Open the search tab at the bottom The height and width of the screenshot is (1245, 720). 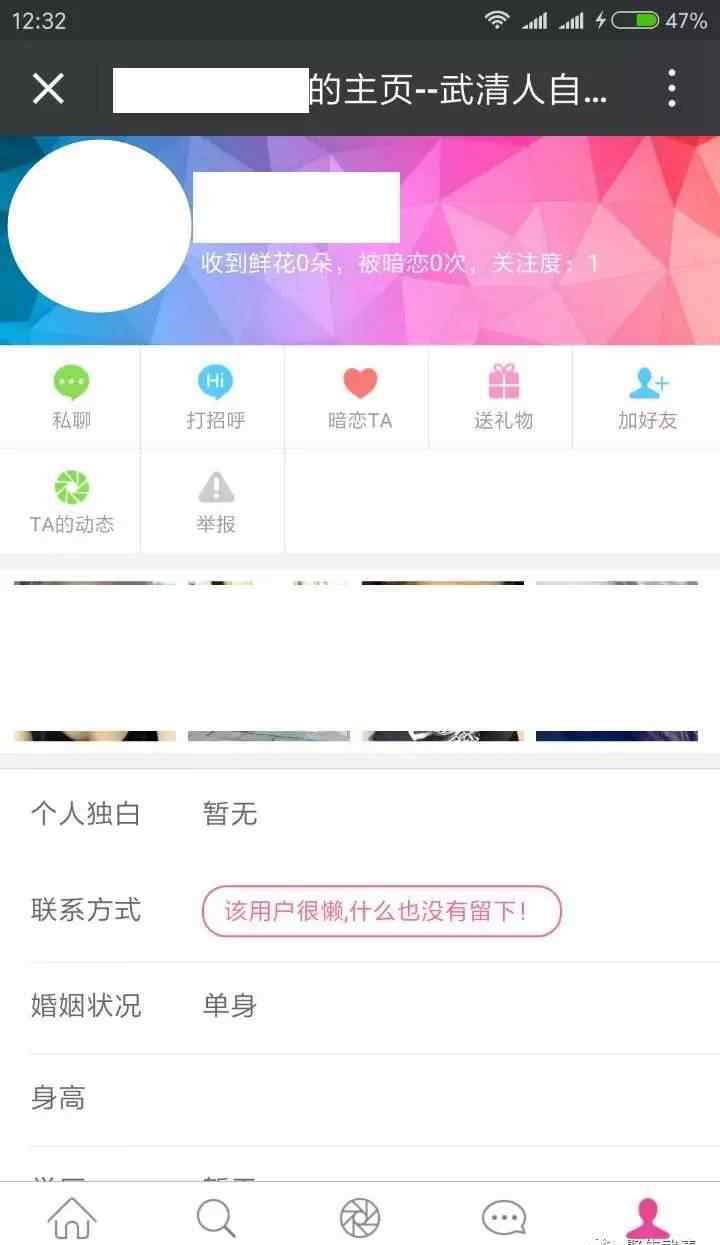pyautogui.click(x=216, y=1217)
